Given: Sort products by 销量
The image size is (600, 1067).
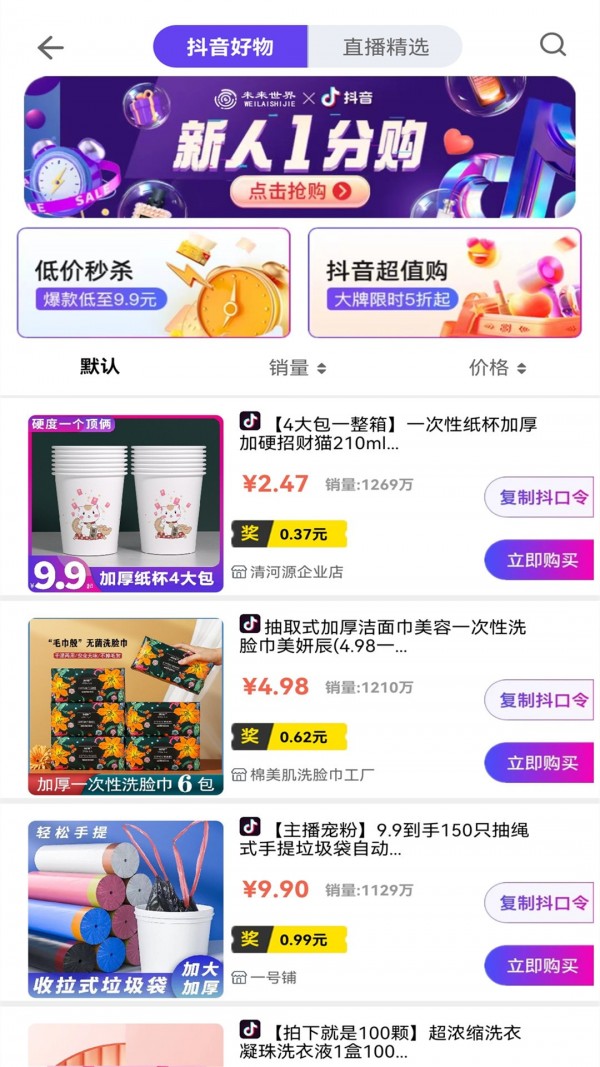Looking at the screenshot, I should tap(297, 368).
